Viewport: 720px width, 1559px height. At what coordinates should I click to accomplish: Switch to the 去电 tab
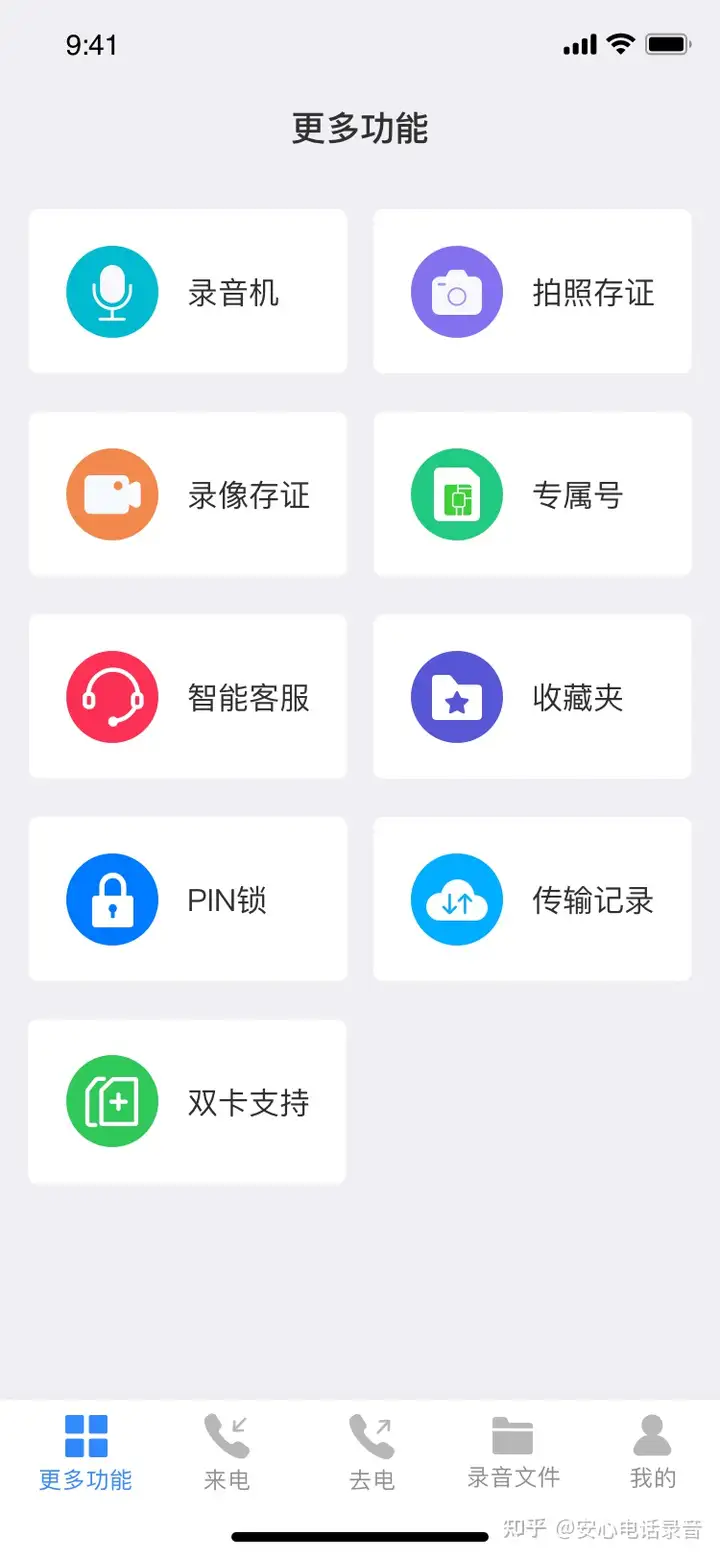371,1452
